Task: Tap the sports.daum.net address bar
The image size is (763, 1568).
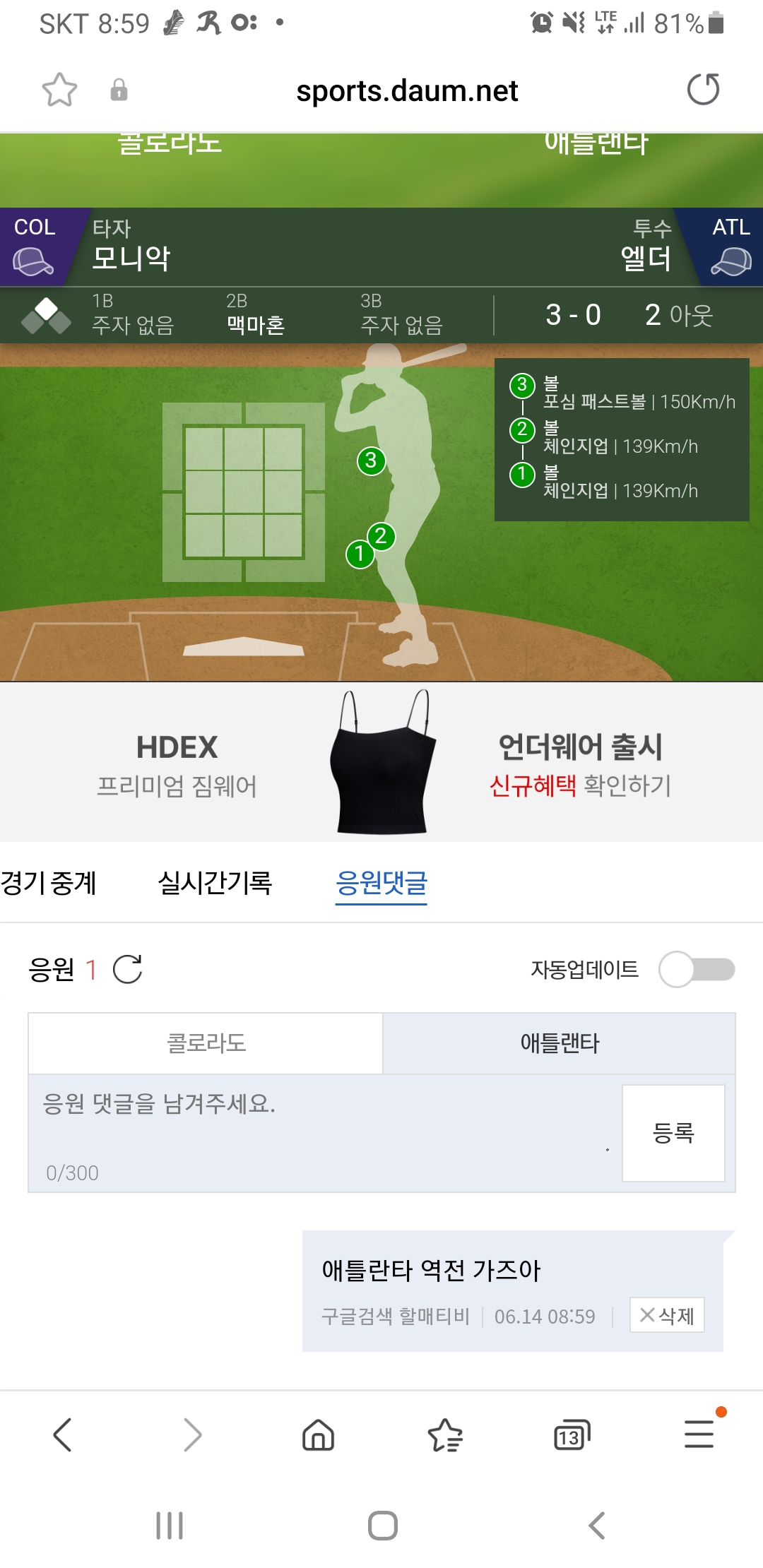Action: 407,91
